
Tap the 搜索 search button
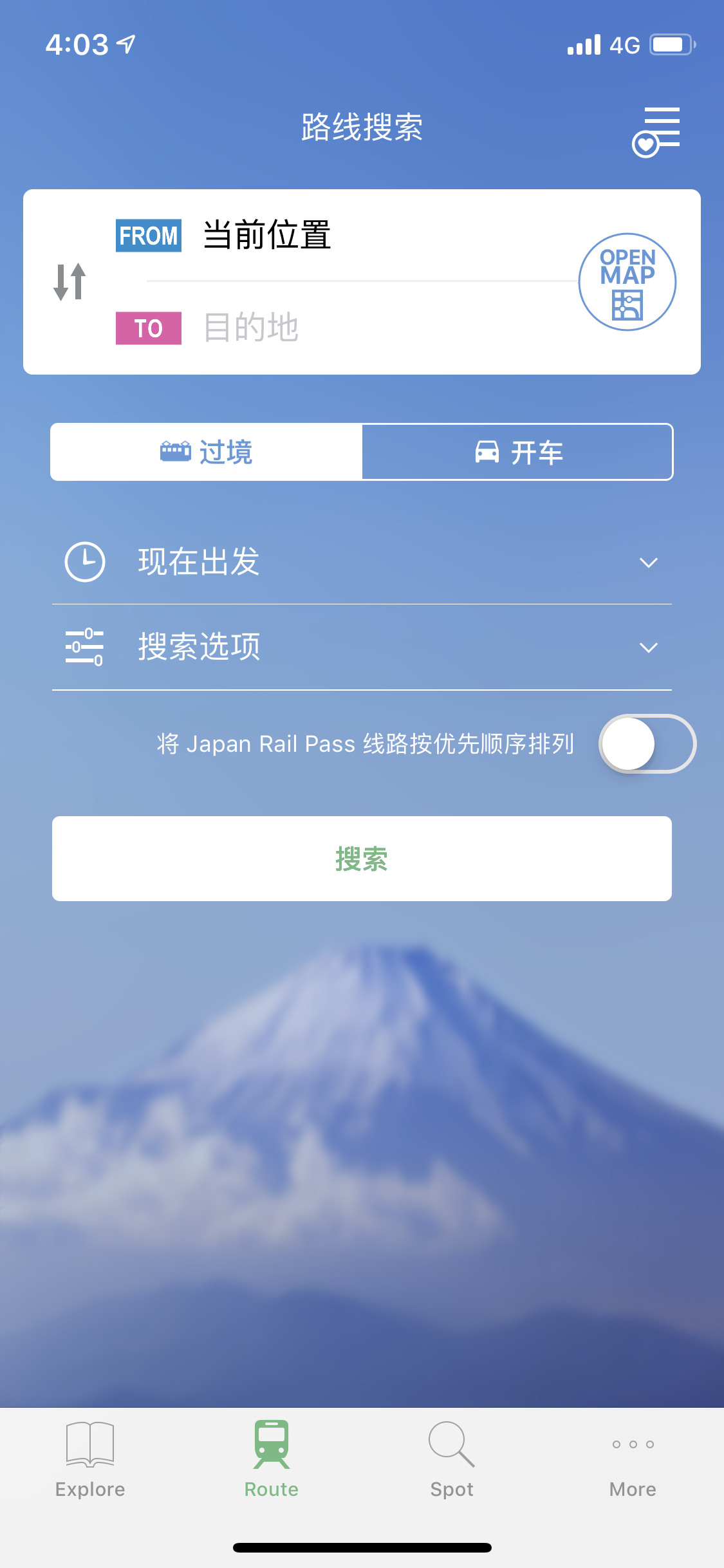(362, 859)
